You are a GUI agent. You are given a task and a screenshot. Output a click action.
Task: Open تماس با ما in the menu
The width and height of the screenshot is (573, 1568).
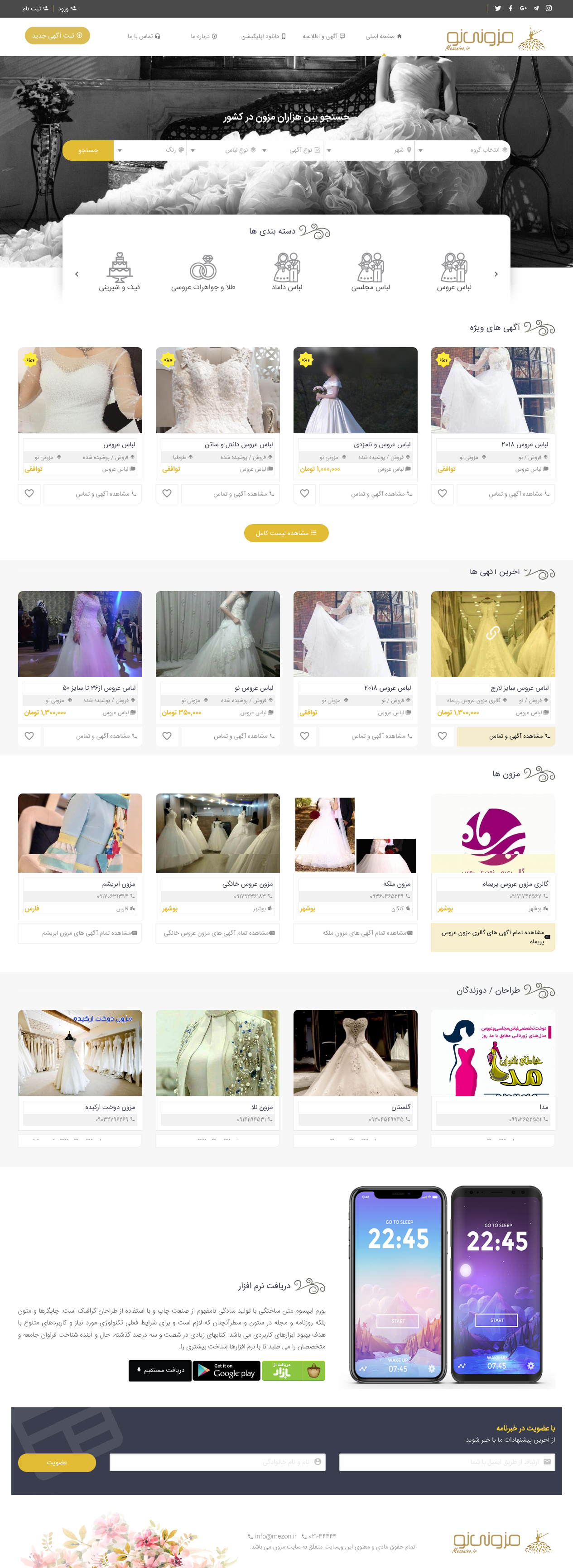pyautogui.click(x=144, y=37)
